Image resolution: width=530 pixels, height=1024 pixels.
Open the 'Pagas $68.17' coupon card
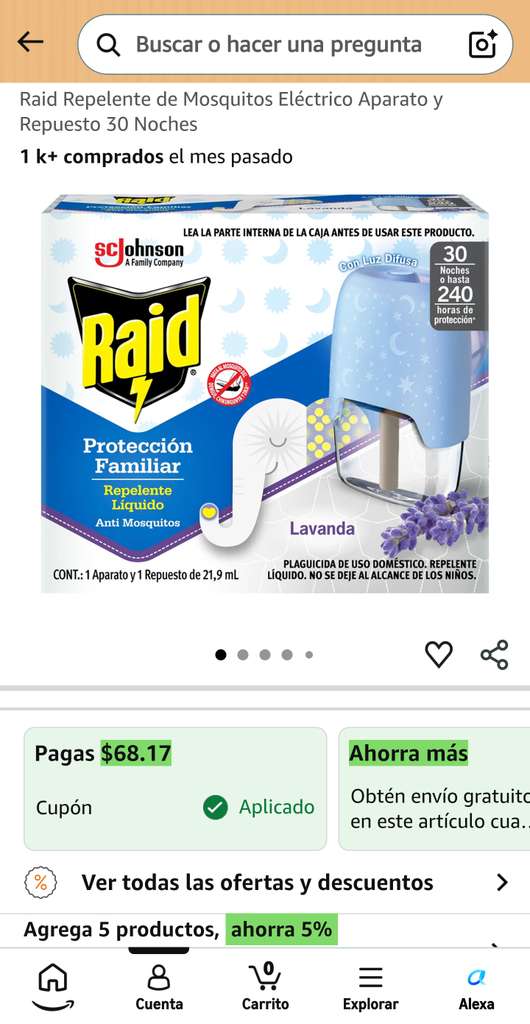click(175, 789)
